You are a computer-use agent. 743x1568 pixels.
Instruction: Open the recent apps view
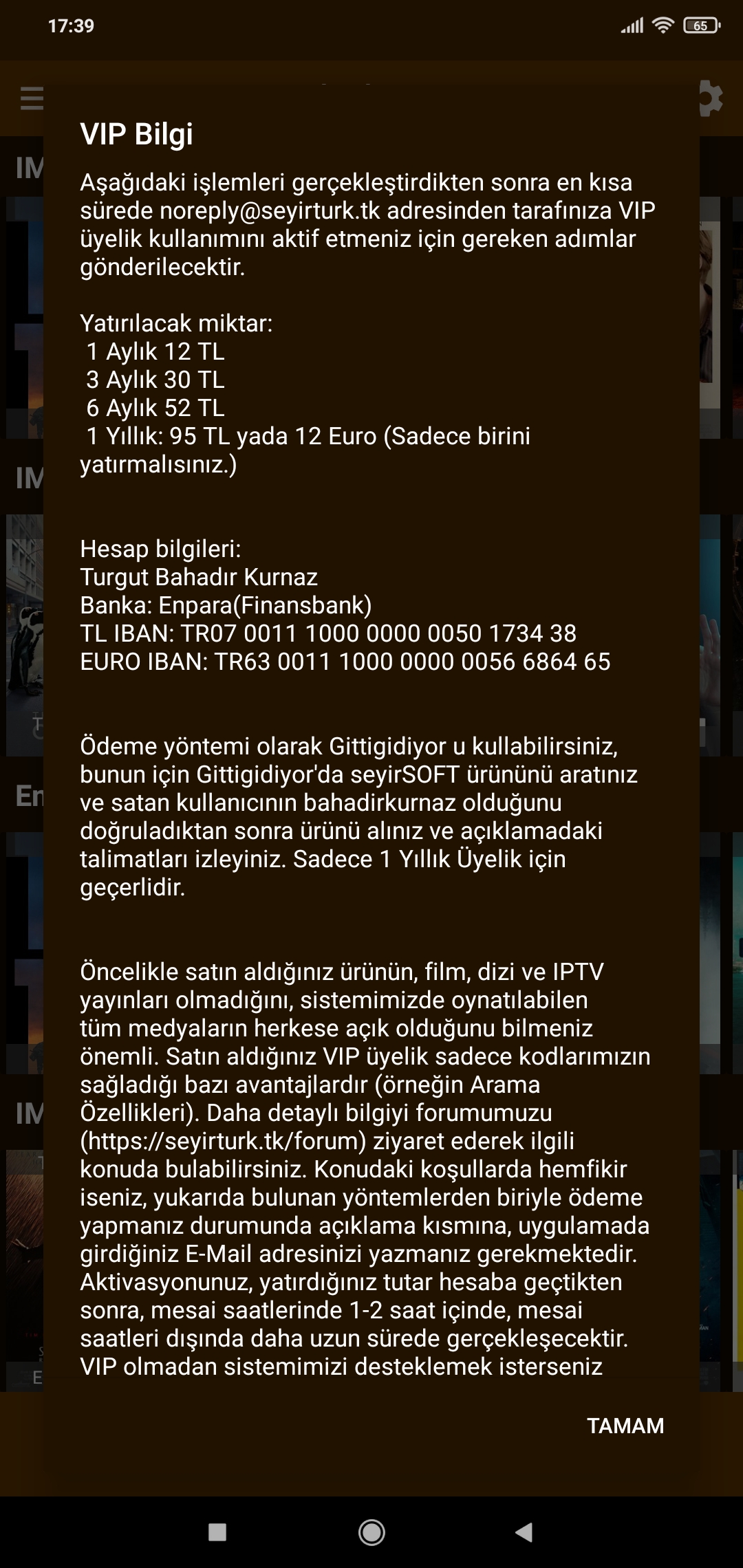point(217,1532)
